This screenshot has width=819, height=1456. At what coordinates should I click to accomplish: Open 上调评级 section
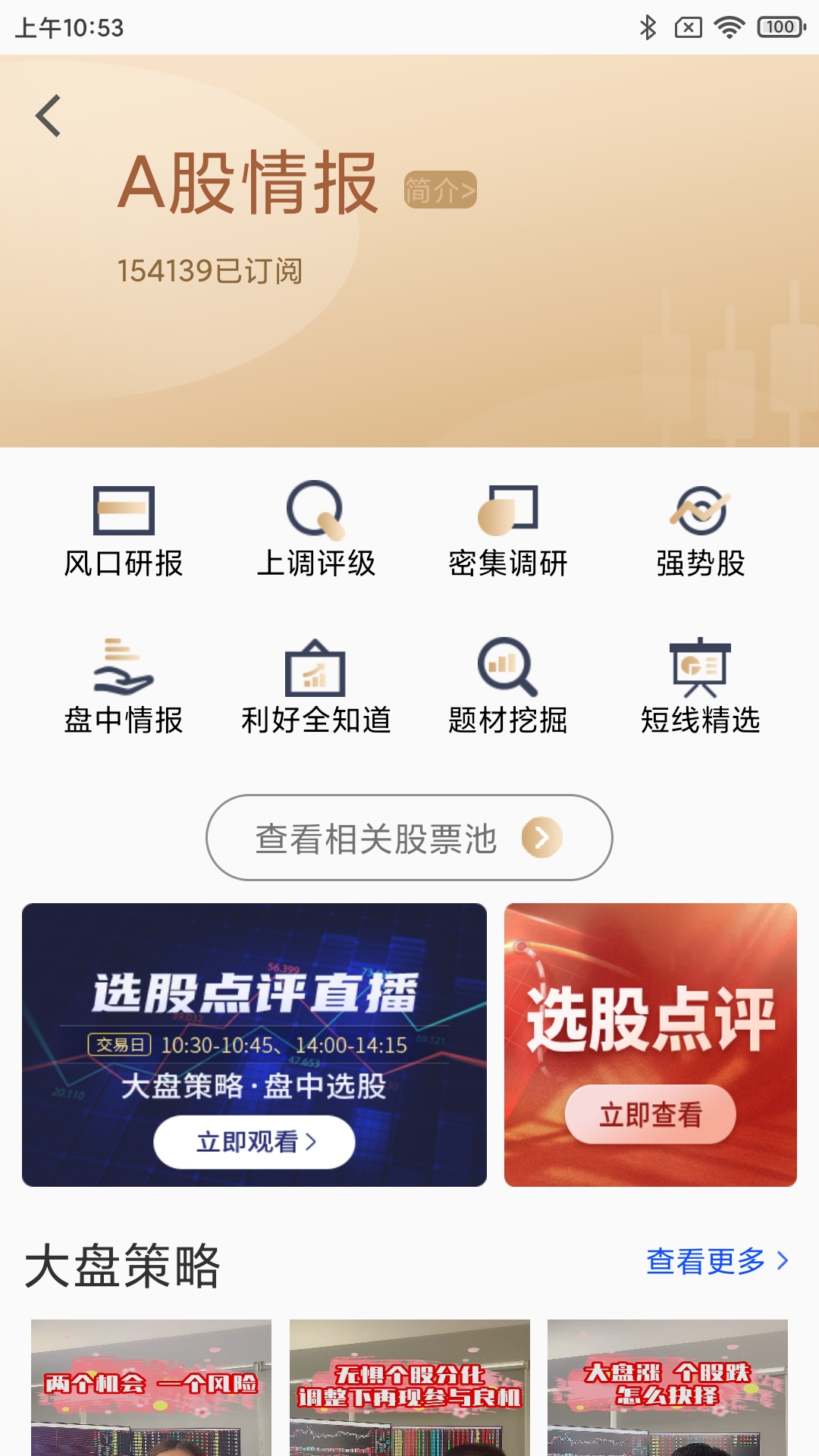point(315,532)
